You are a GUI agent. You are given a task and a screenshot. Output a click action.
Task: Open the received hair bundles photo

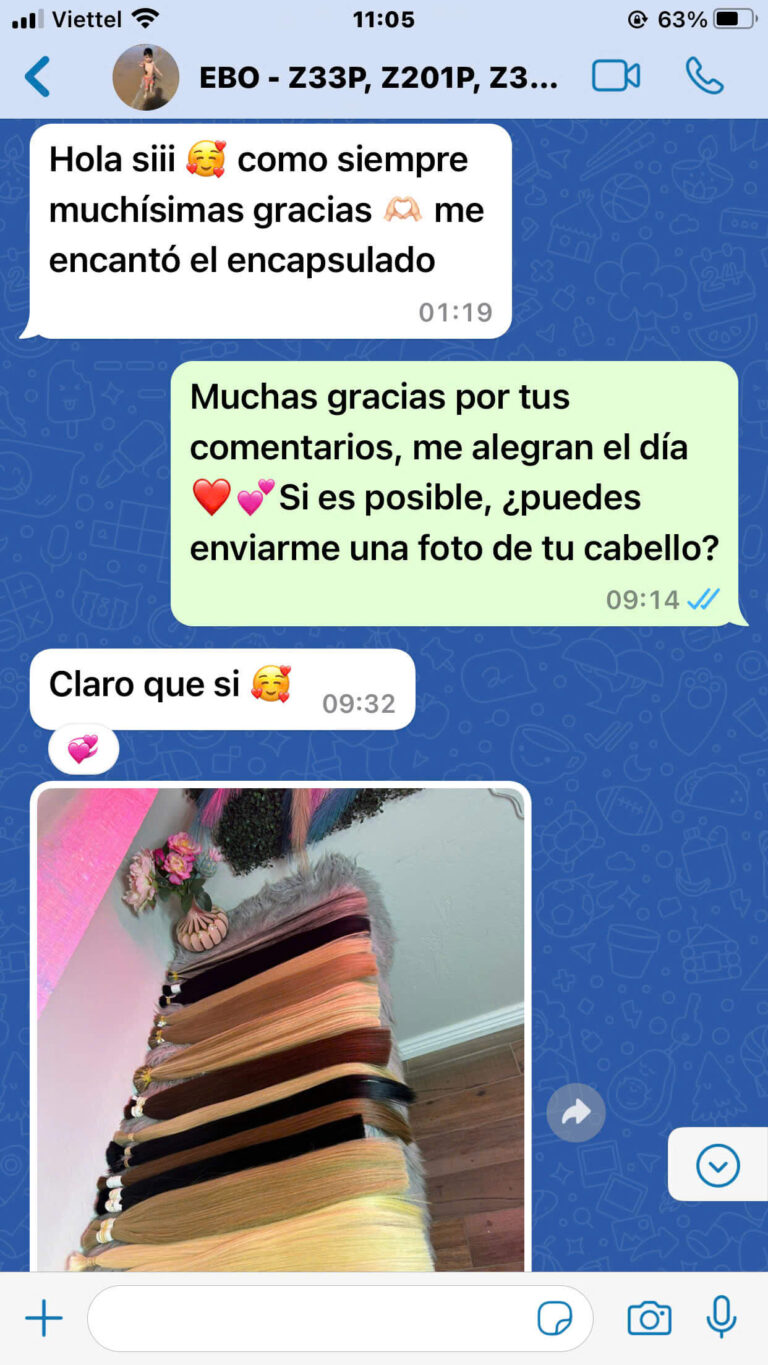[280, 1030]
